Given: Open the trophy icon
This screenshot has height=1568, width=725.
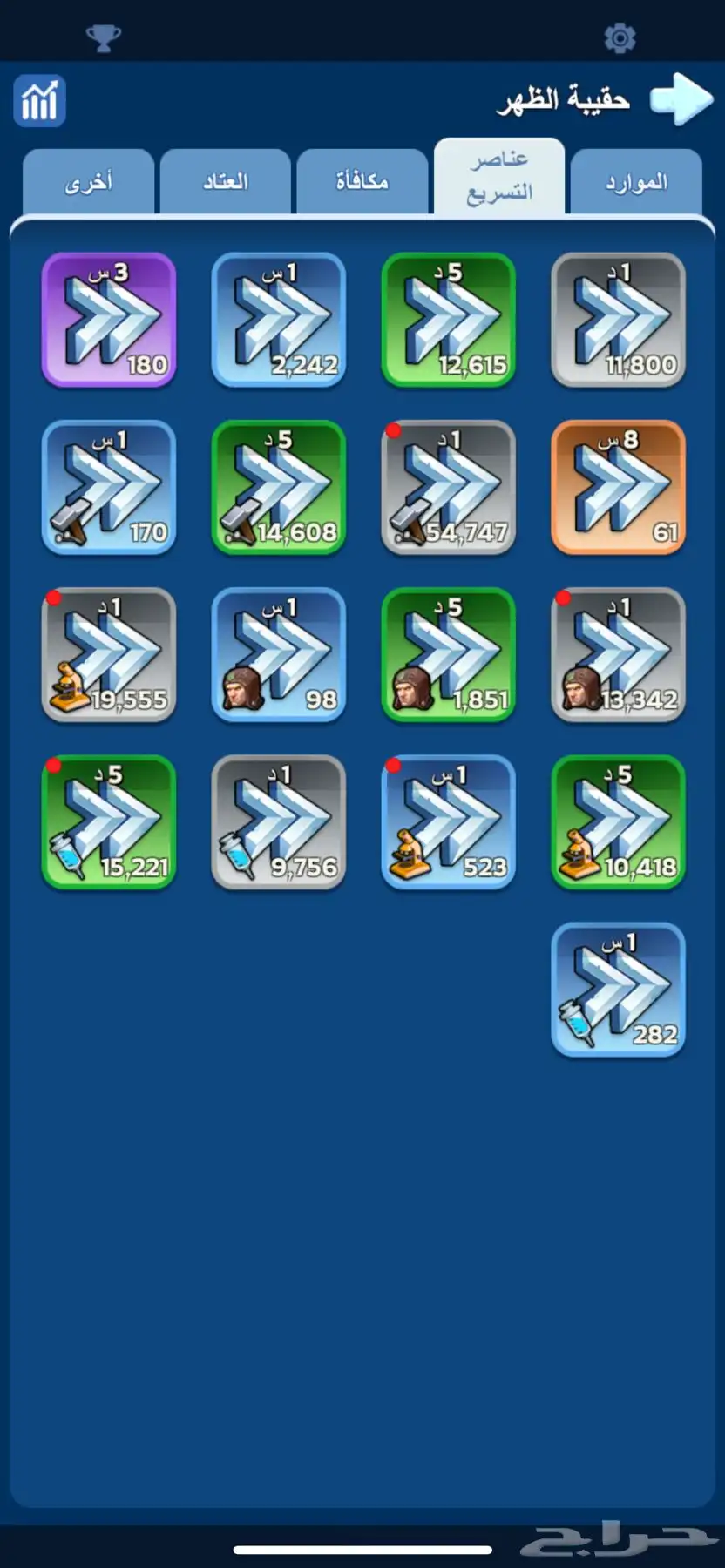Looking at the screenshot, I should click(103, 37).
